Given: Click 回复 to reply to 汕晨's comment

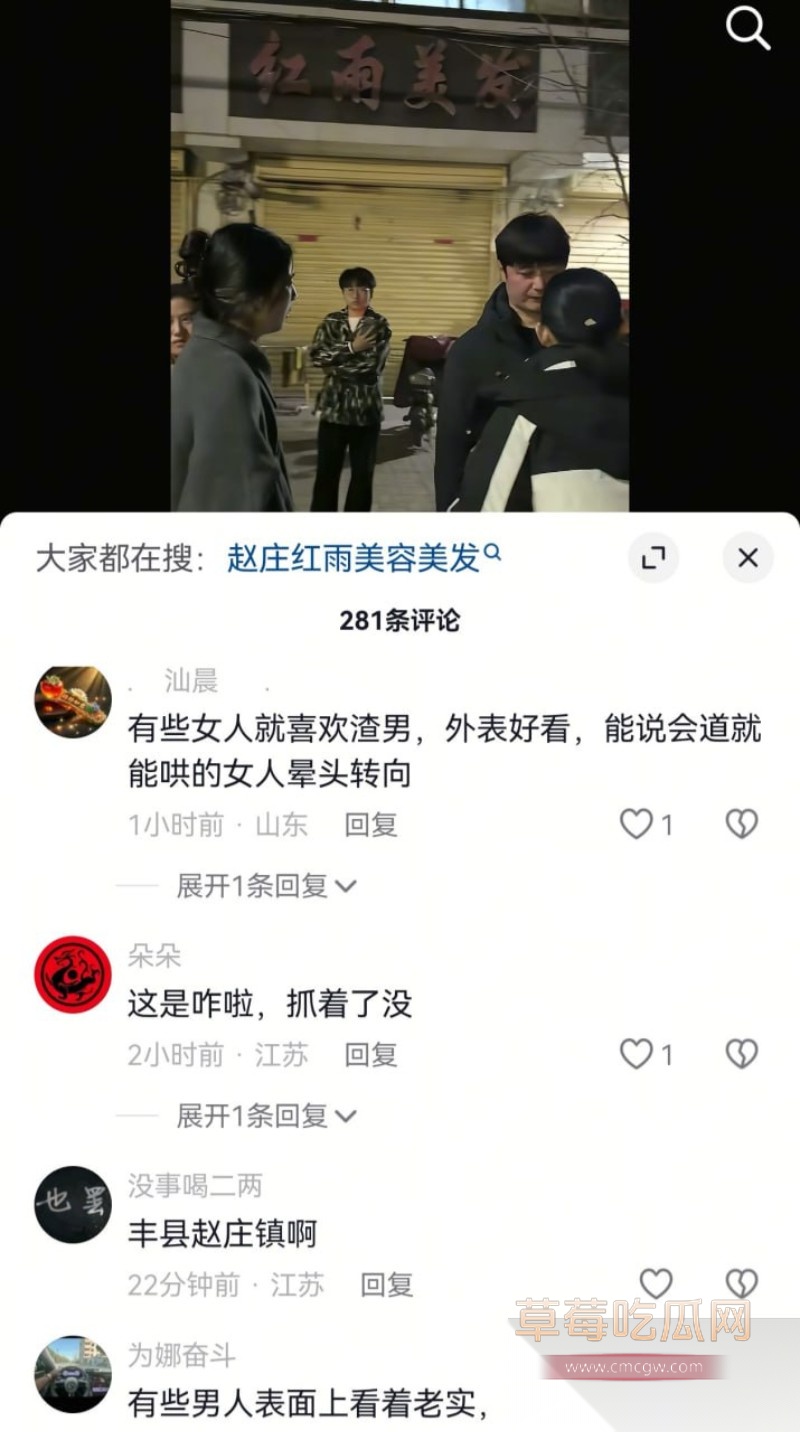Looking at the screenshot, I should tap(371, 824).
